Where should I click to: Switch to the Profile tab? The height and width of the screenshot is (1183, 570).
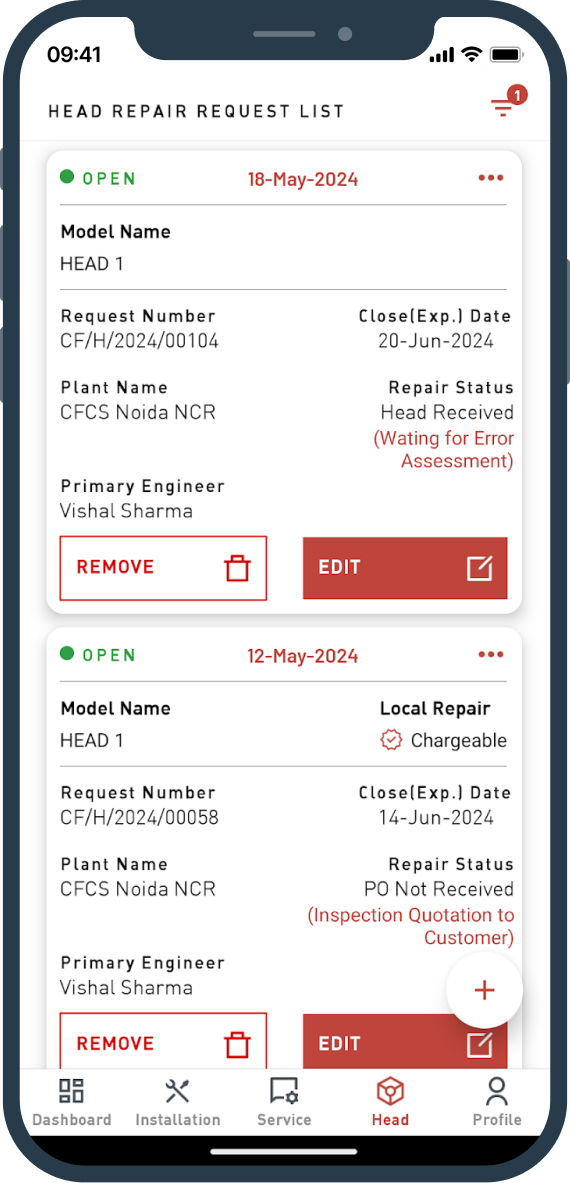point(497,1102)
